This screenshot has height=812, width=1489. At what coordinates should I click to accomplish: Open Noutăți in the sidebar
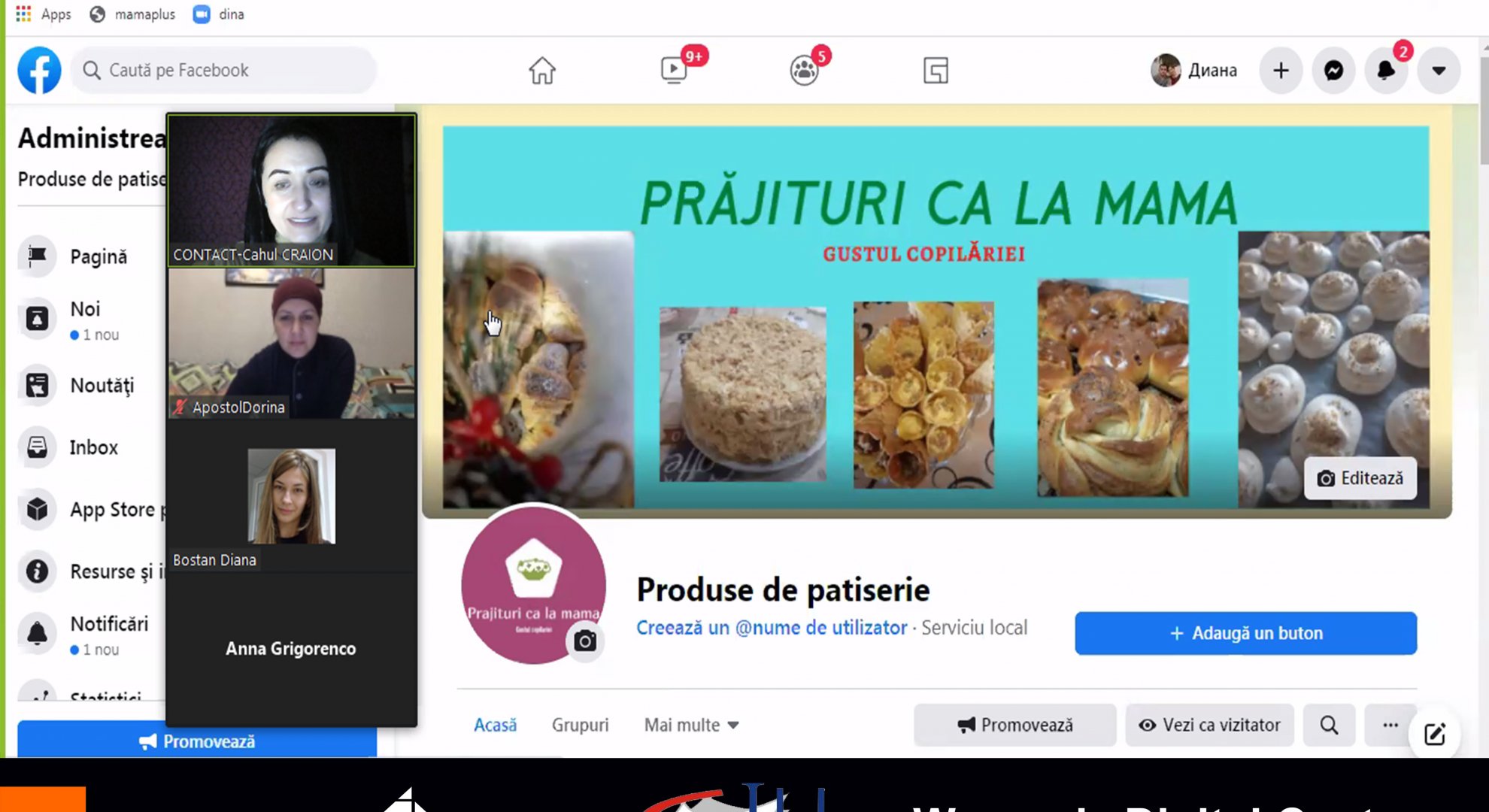click(x=102, y=386)
